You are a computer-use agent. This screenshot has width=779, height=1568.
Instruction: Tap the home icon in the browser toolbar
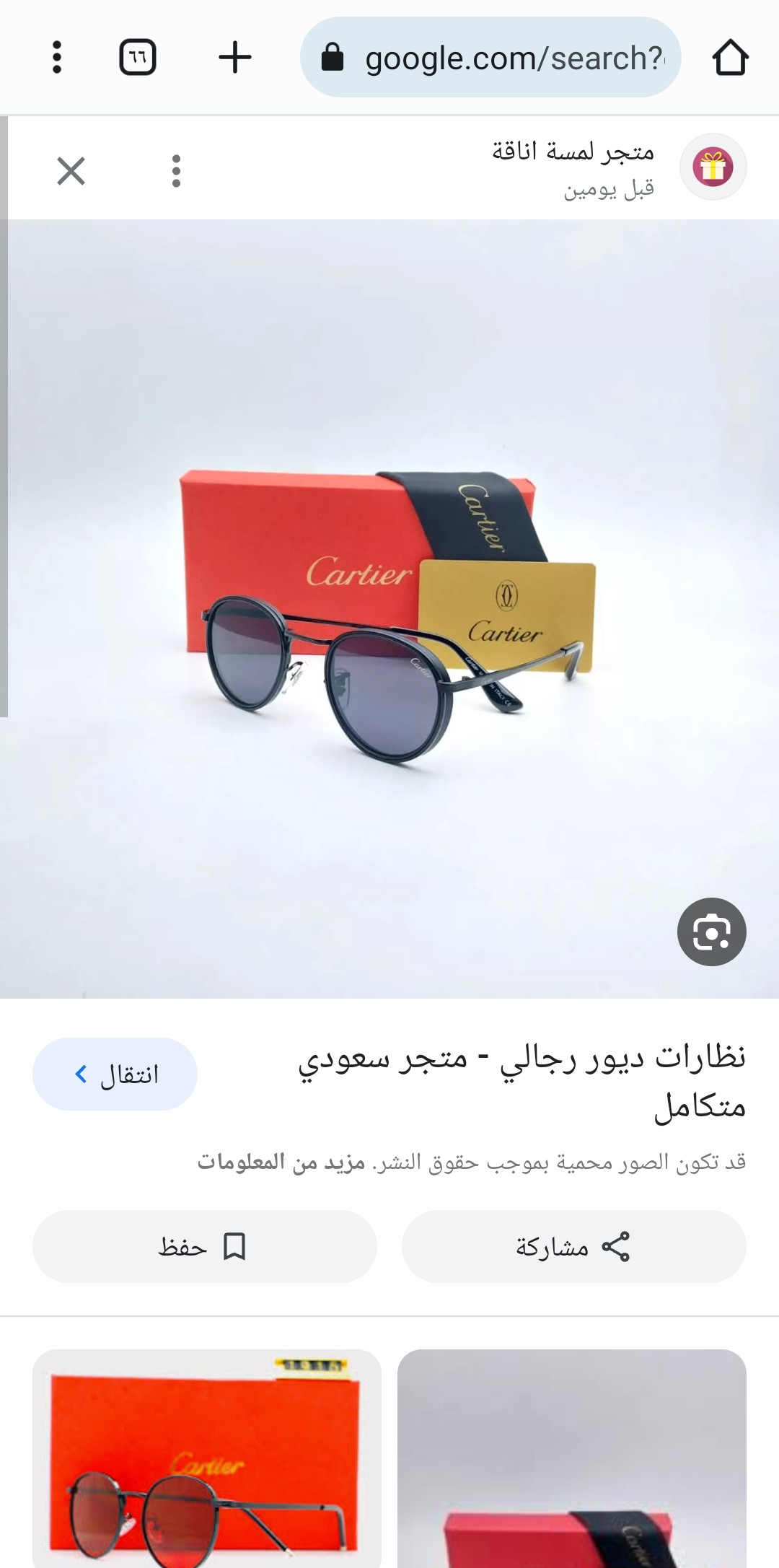click(x=731, y=58)
